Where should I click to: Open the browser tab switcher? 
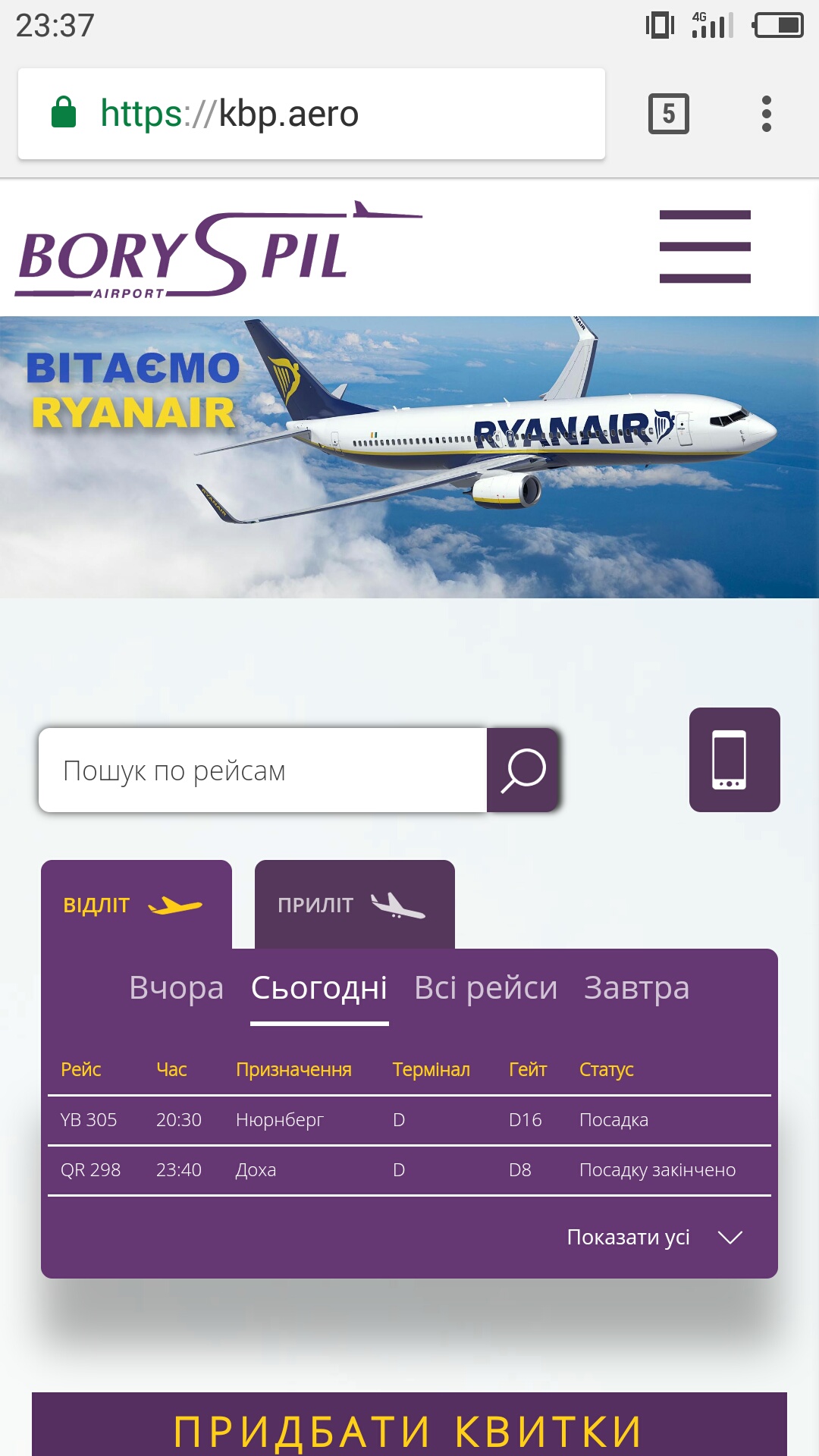click(x=668, y=114)
